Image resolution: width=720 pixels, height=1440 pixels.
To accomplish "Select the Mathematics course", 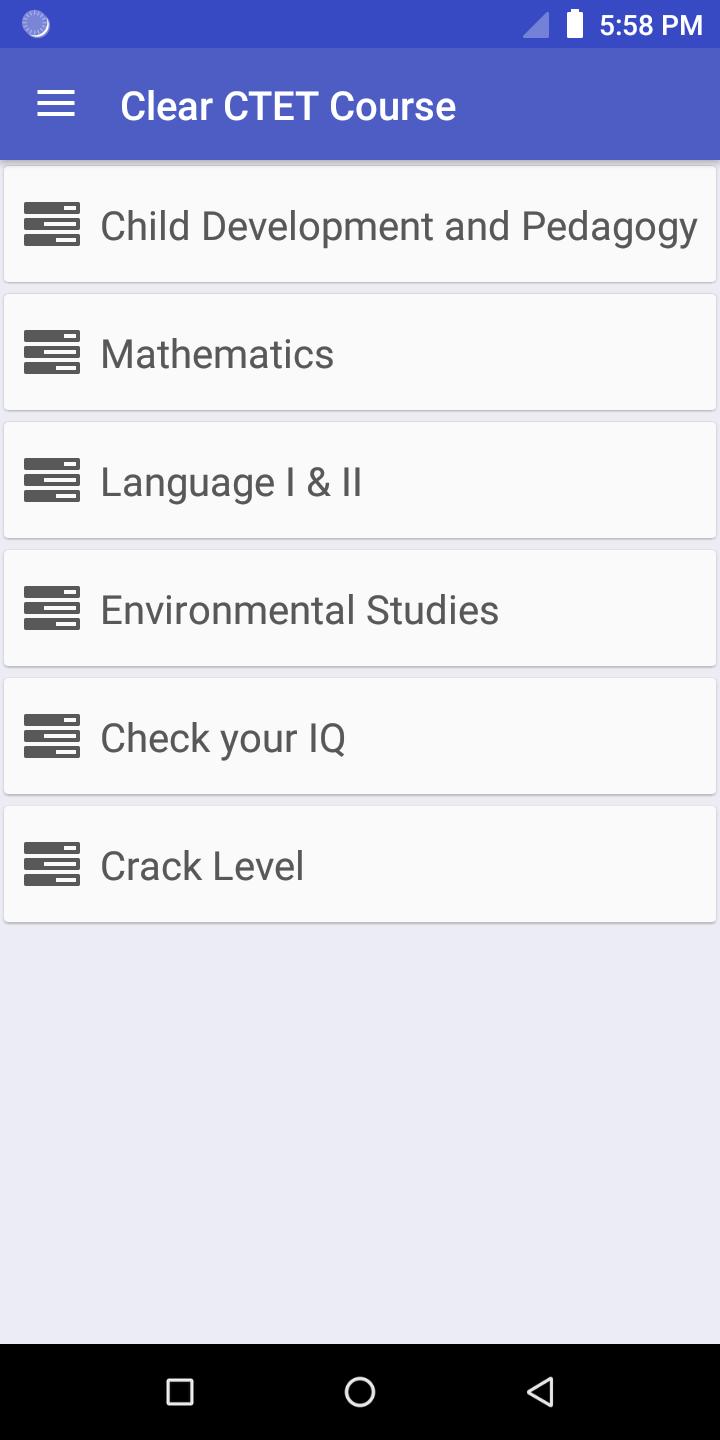I will 360,352.
